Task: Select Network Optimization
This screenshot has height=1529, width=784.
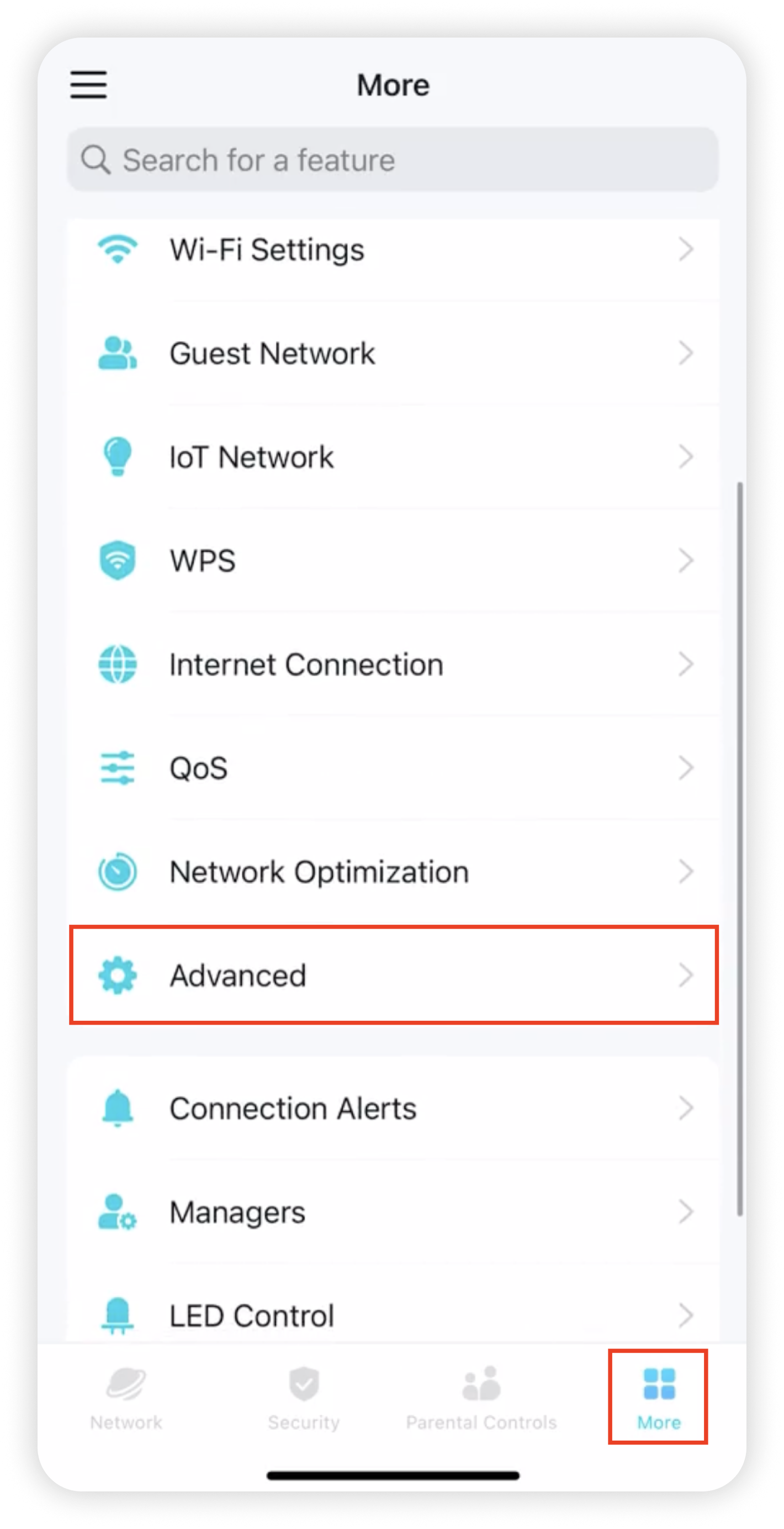Action: click(392, 872)
